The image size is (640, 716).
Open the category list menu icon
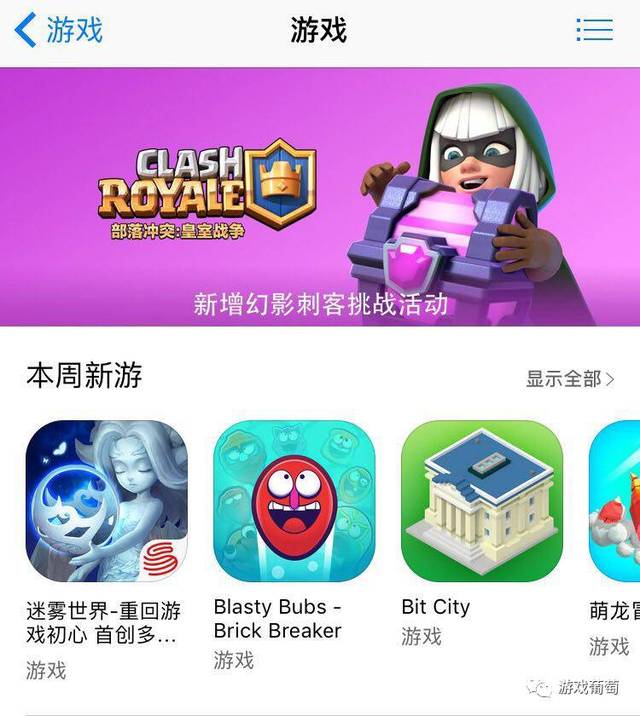click(x=594, y=29)
